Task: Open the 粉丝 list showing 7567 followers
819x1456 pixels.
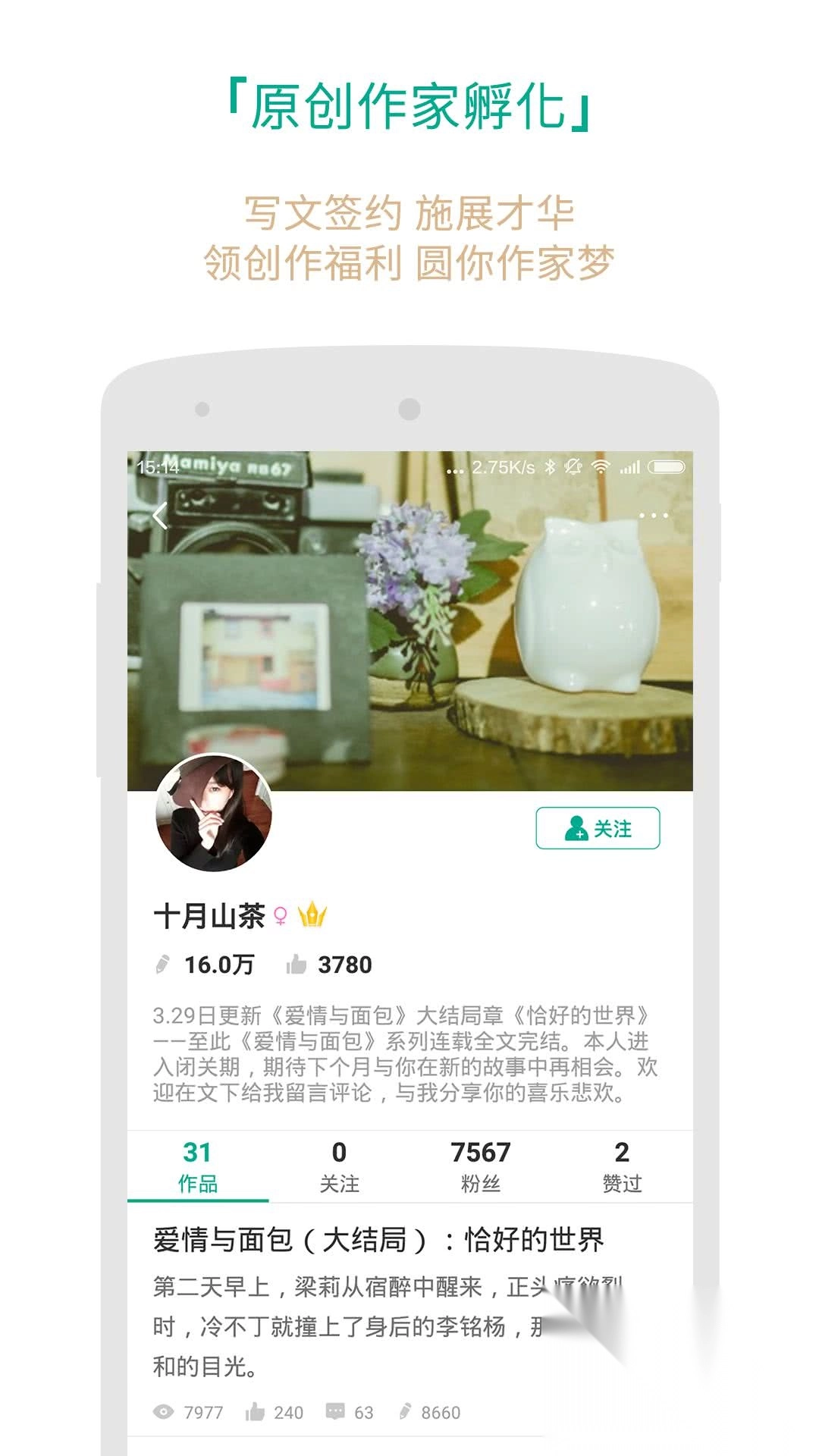Action: coord(481,1164)
